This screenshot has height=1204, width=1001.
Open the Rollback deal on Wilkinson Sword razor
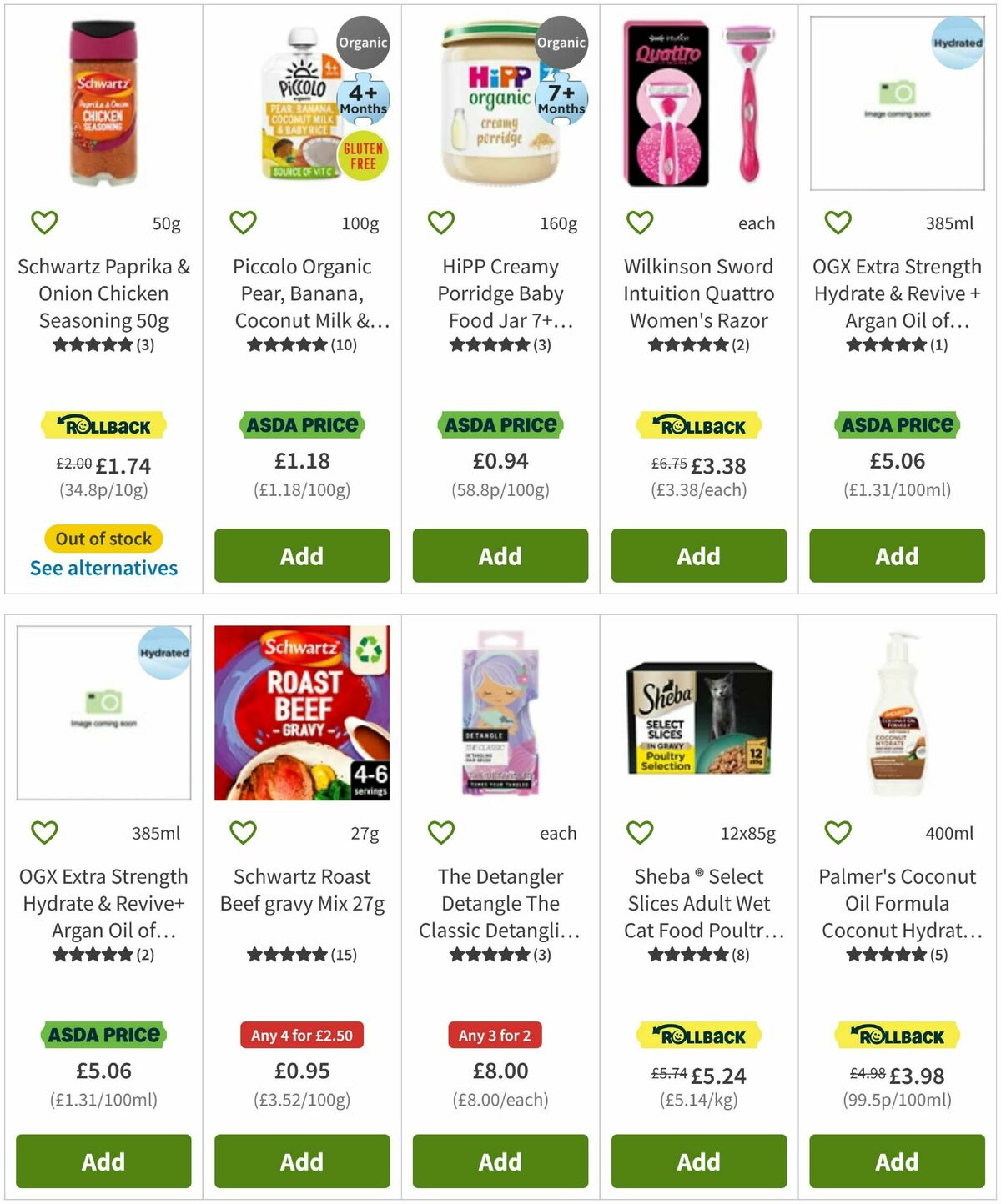(698, 425)
